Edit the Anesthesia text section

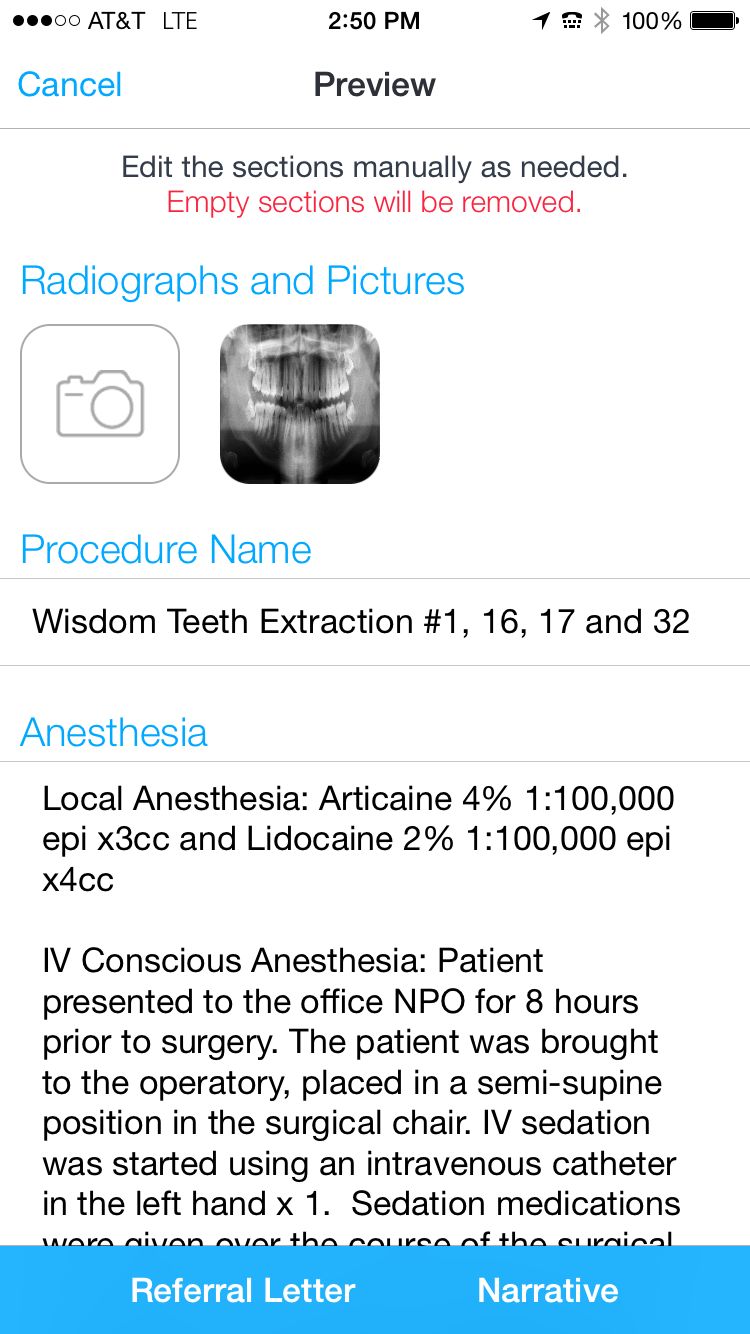(x=375, y=1004)
